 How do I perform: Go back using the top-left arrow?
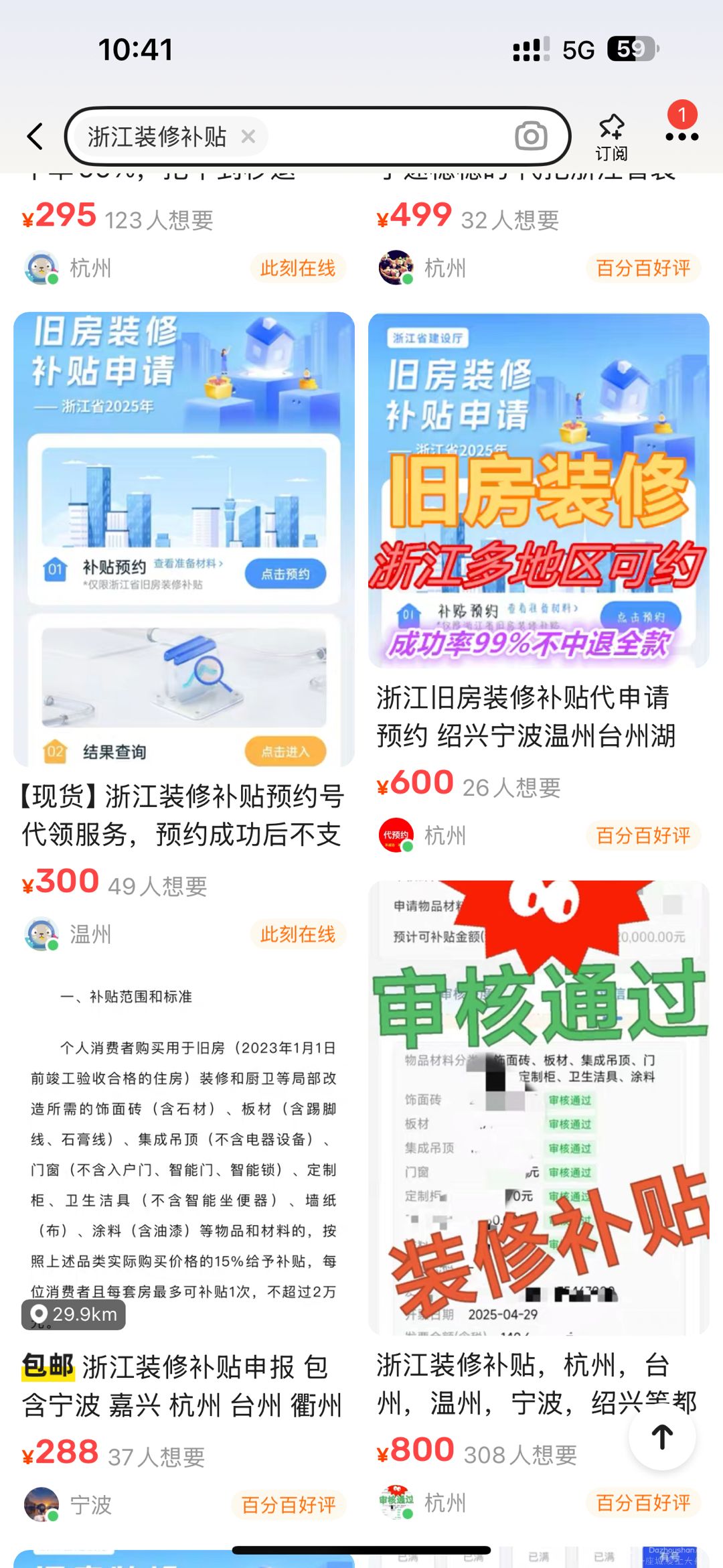click(35, 136)
